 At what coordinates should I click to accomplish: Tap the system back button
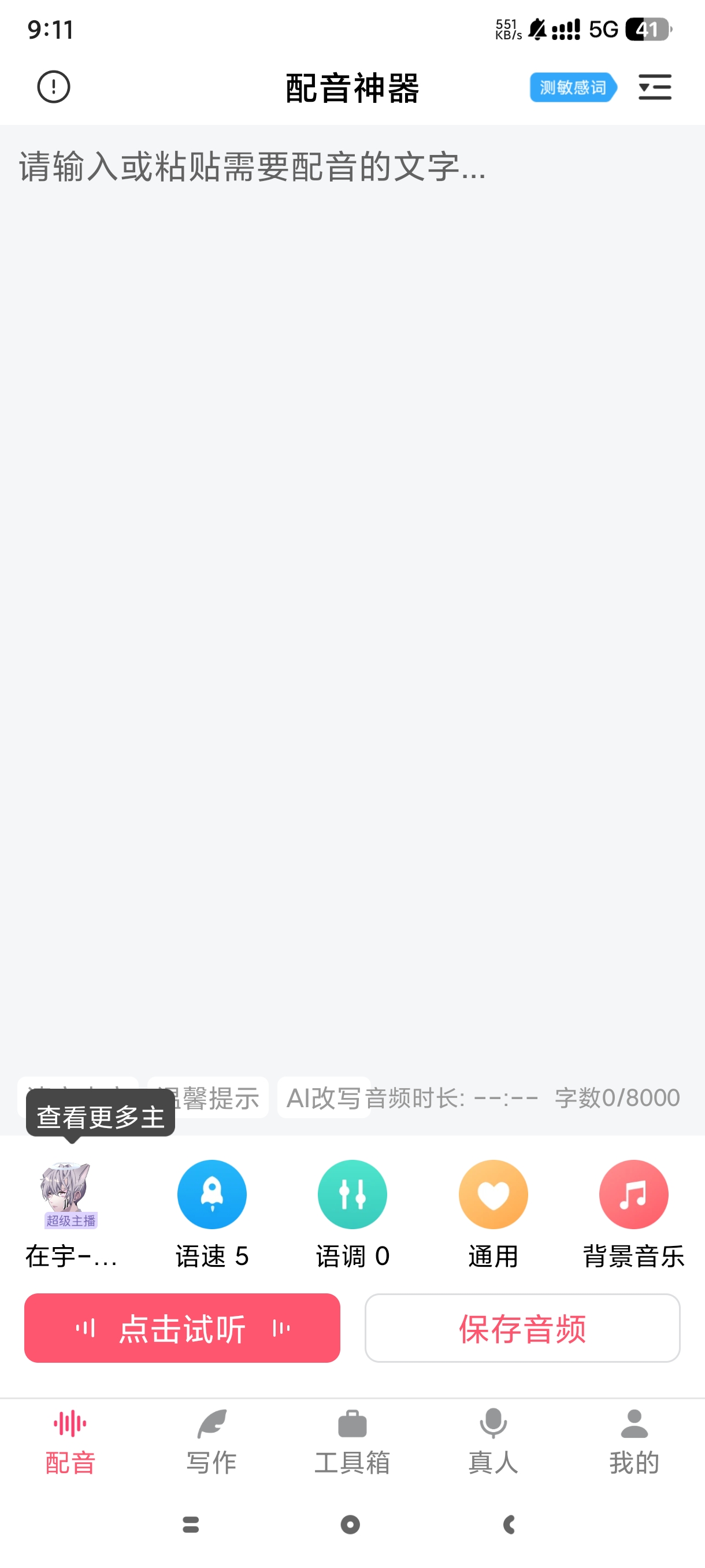point(510,1524)
